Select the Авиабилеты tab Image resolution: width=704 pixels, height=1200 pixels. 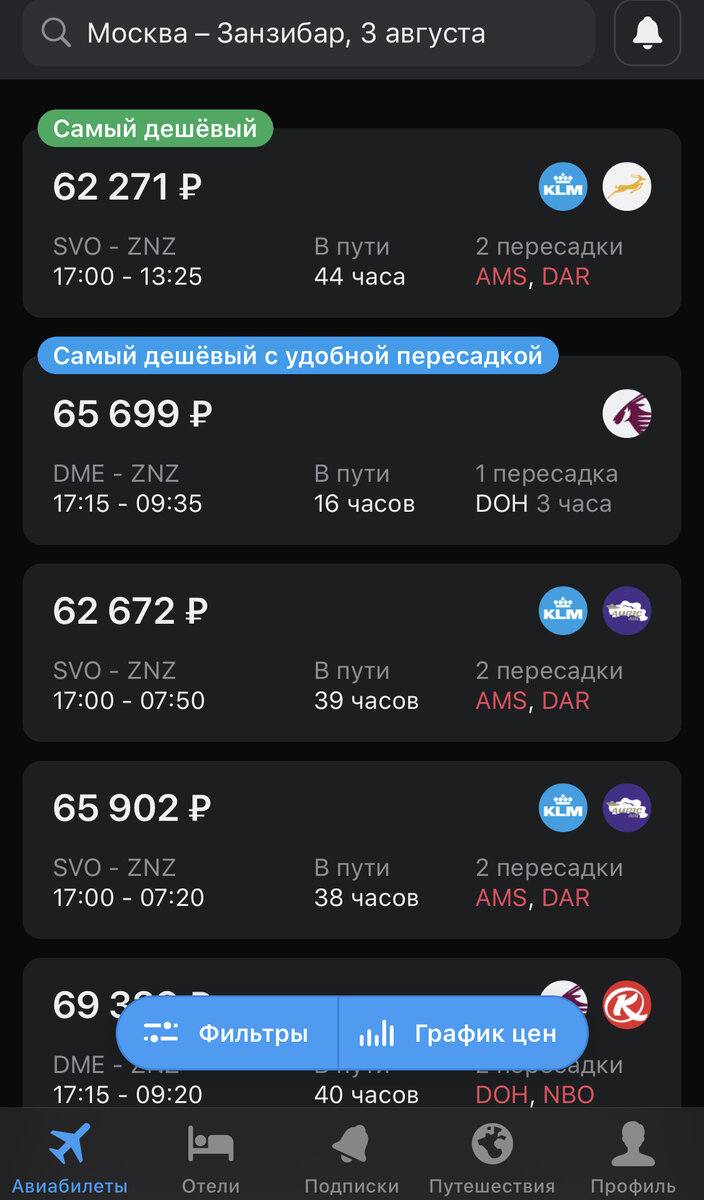point(70,1158)
